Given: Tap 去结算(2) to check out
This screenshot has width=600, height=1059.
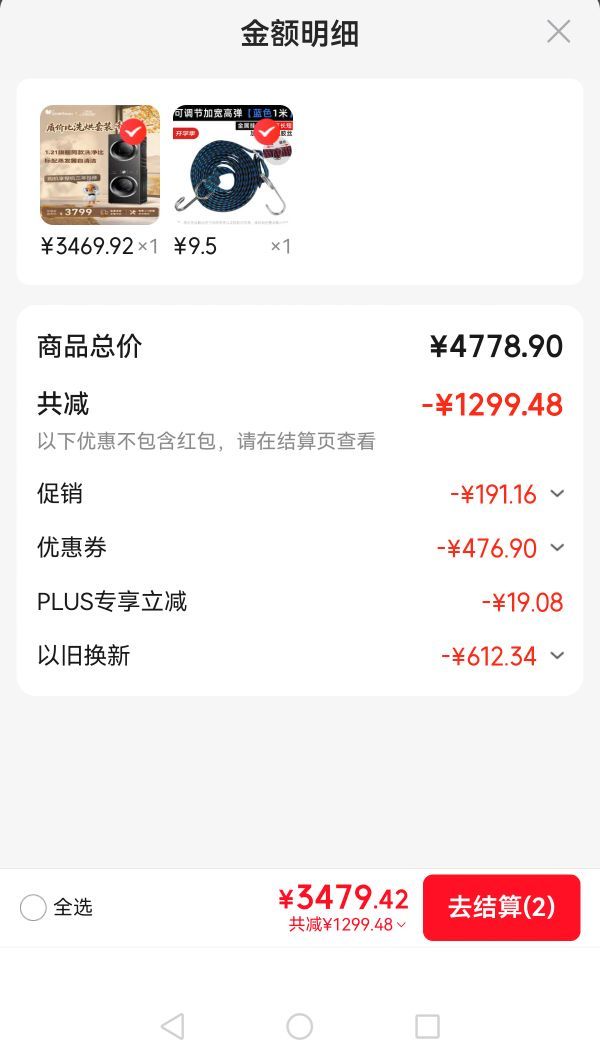Looking at the screenshot, I should pyautogui.click(x=501, y=907).
